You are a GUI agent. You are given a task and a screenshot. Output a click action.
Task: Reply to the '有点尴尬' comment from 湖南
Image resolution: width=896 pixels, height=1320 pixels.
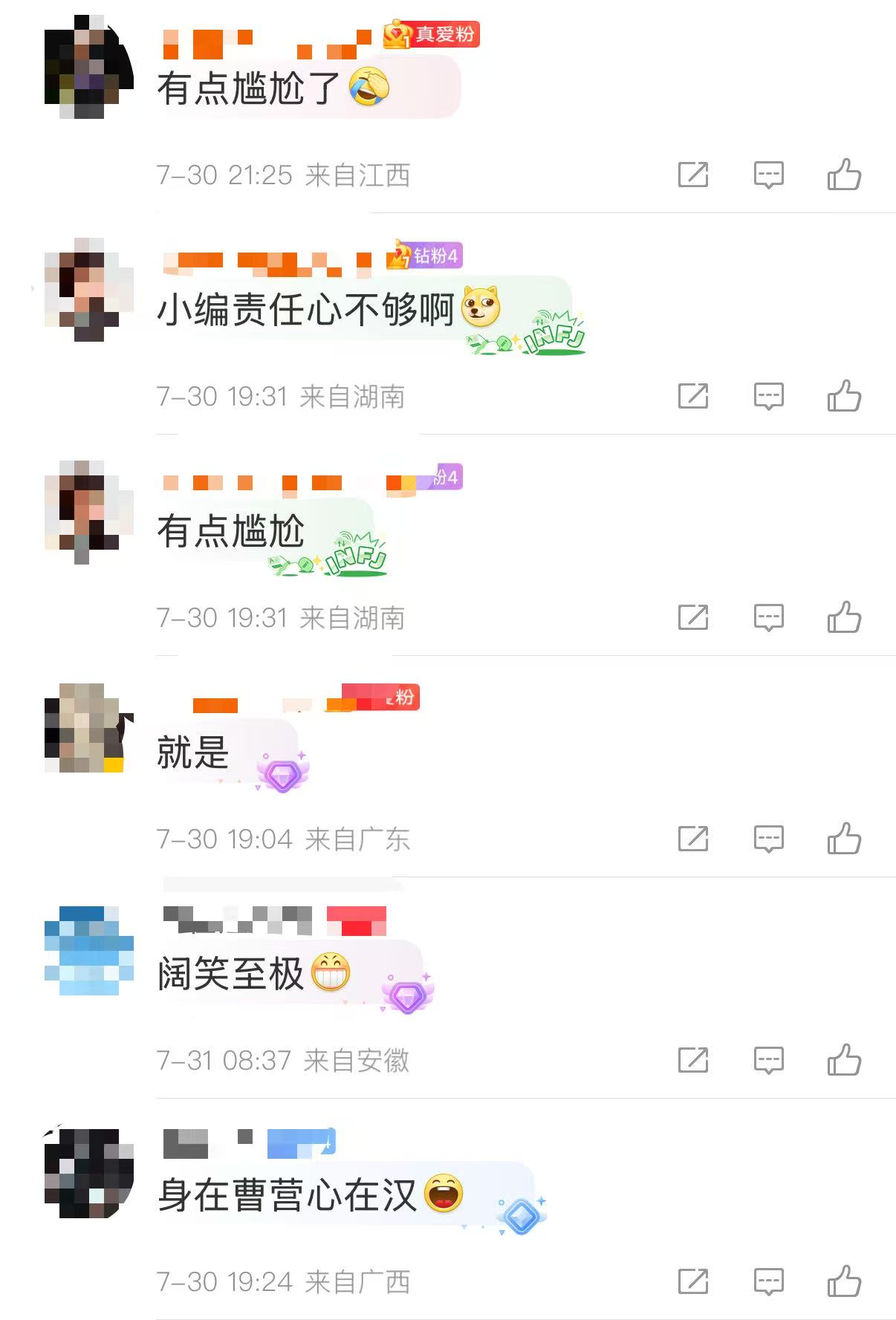coord(768,617)
